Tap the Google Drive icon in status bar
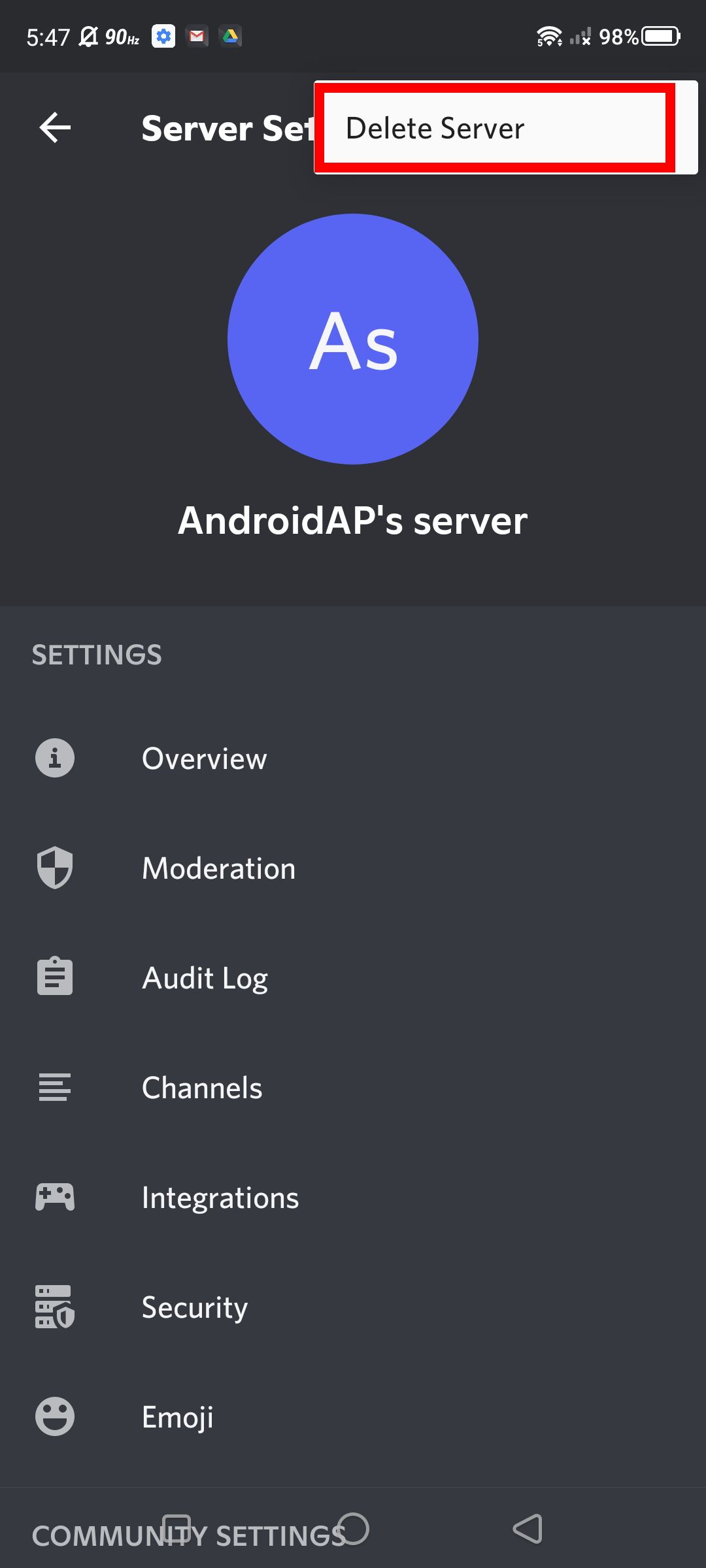This screenshot has width=706, height=1568. click(230, 36)
